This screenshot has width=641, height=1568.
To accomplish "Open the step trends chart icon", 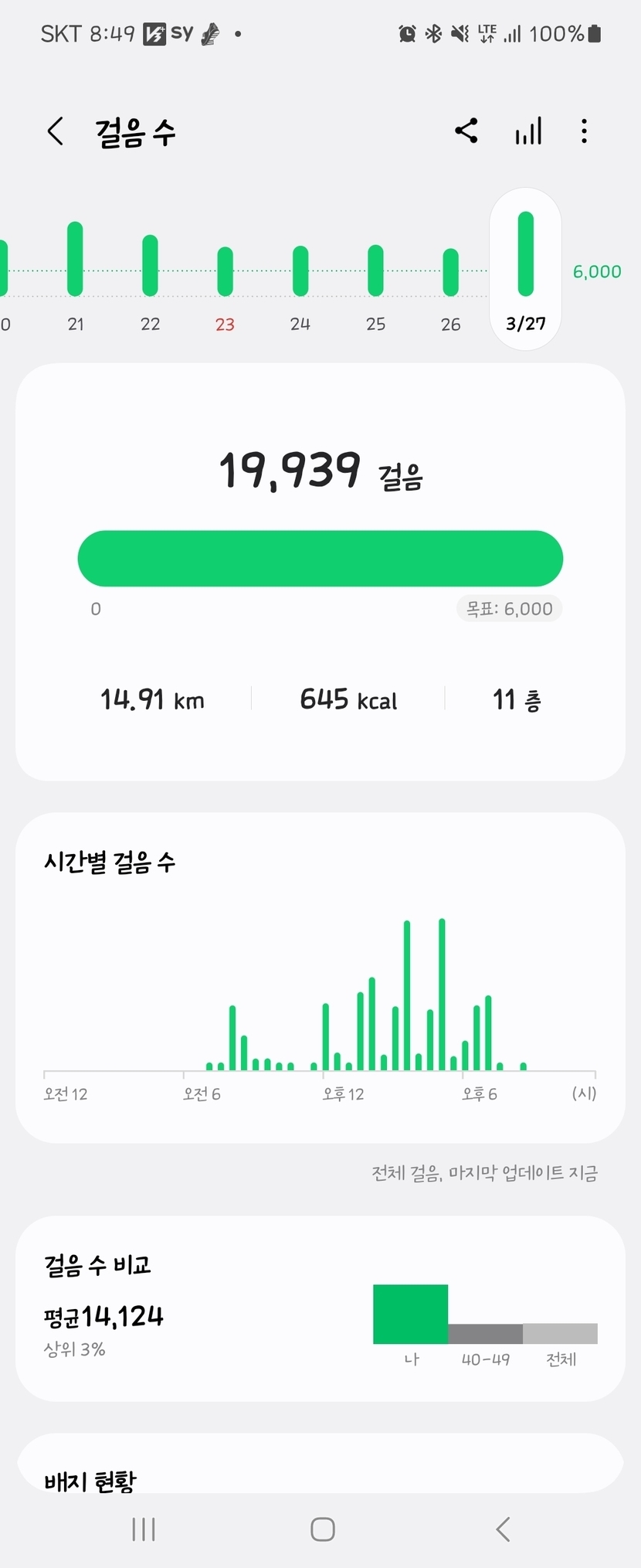I will click(x=528, y=131).
